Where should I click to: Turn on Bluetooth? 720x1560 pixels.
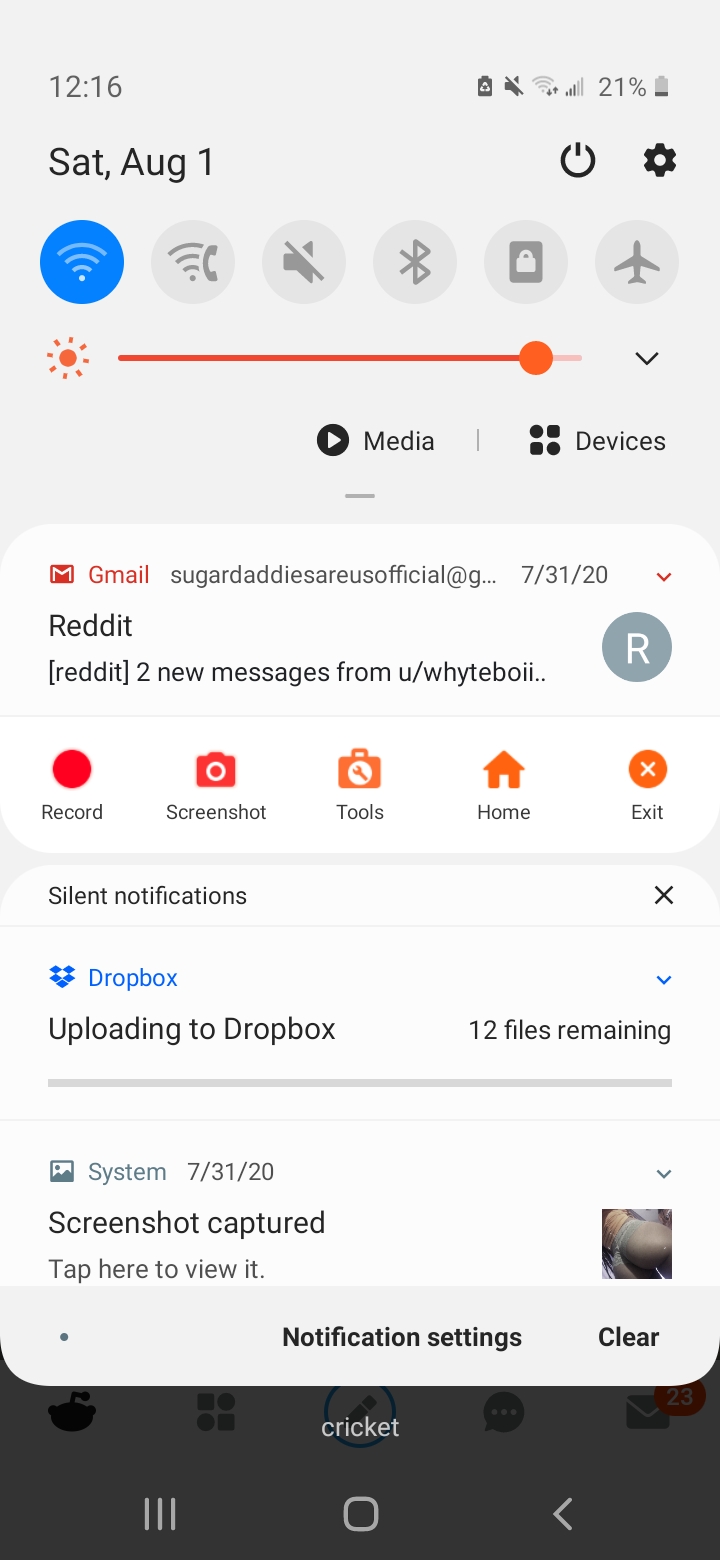coord(415,262)
